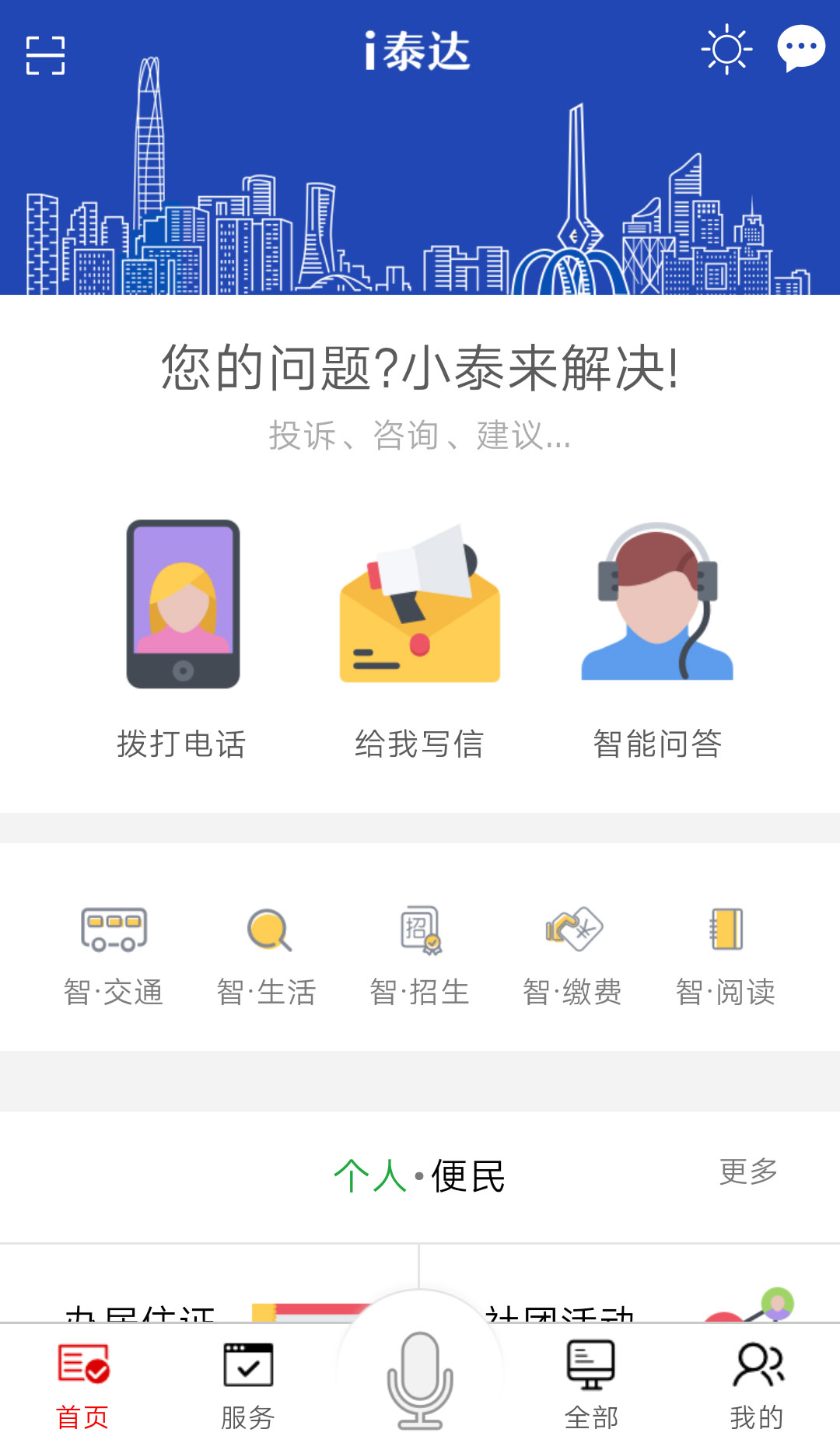Image resolution: width=840 pixels, height=1450 pixels.
Task: Click the 更多 link
Action: [x=748, y=1167]
